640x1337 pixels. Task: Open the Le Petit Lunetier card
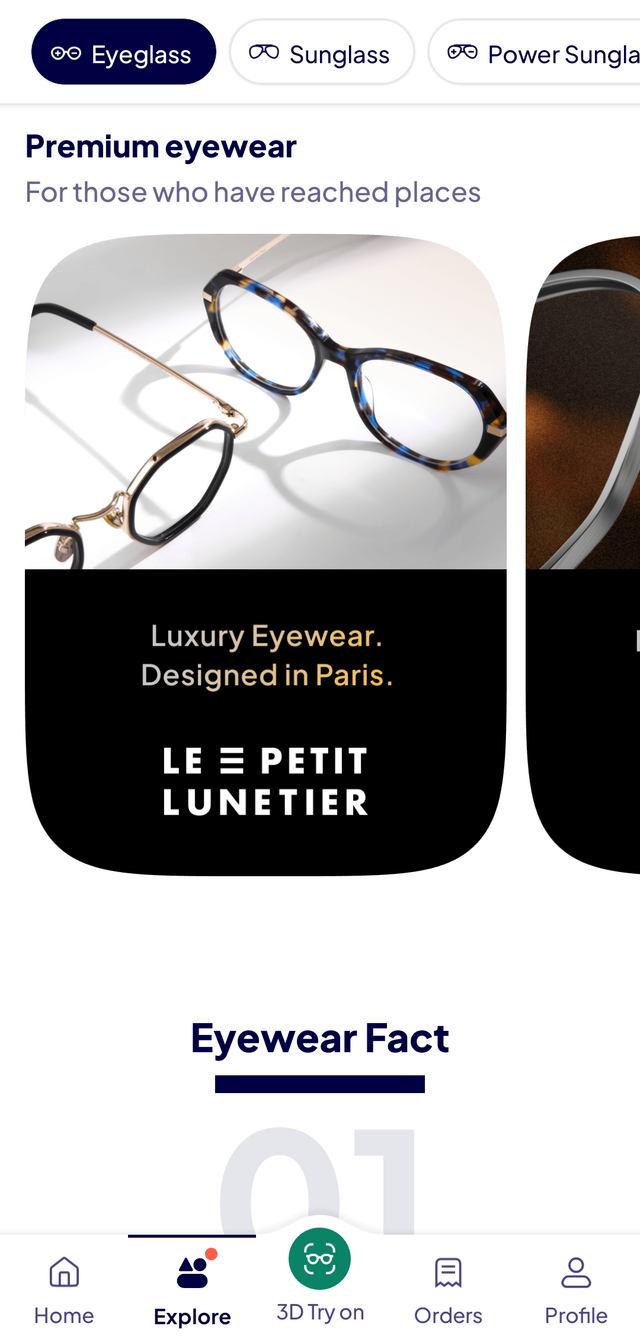tap(265, 555)
